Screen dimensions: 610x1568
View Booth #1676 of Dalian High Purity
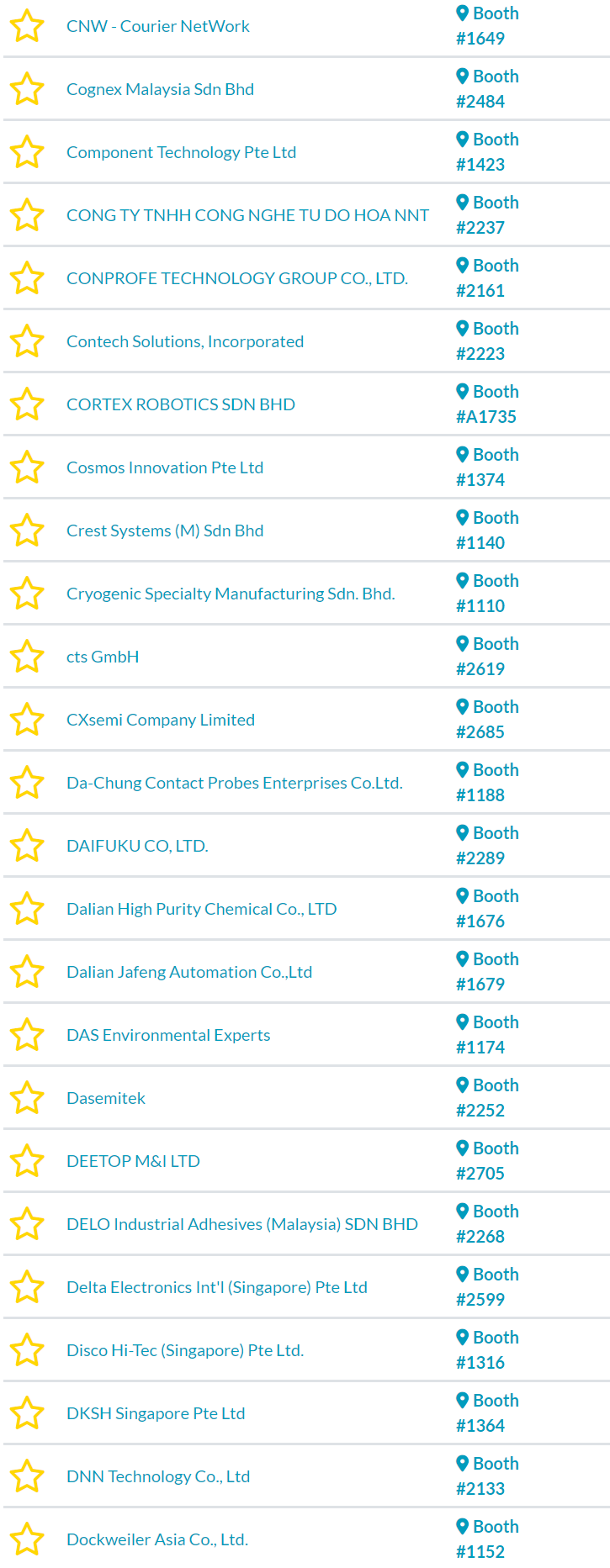pos(487,909)
